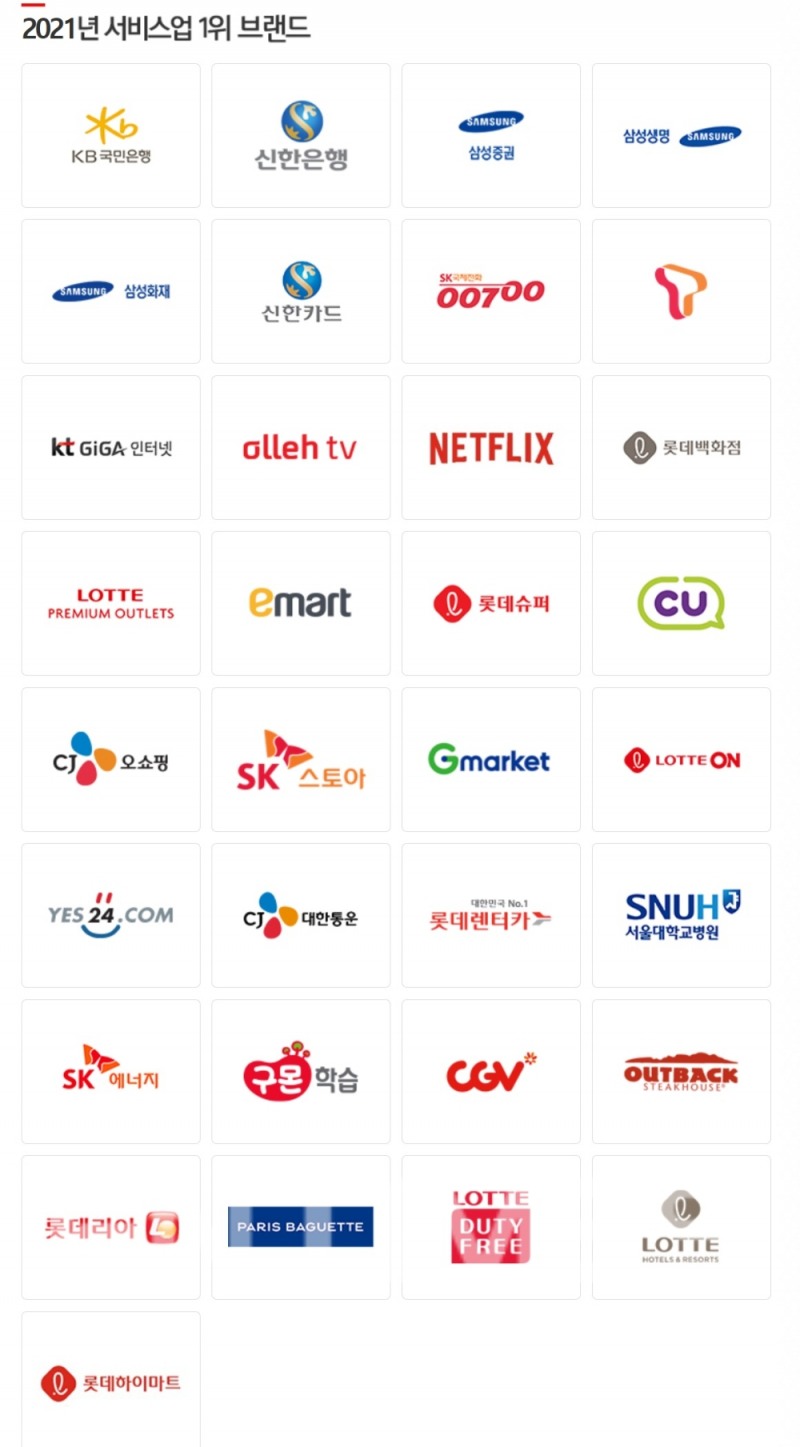Screen dimensions: 800x1447
Task: Select the emart brand card
Action: pos(301,604)
